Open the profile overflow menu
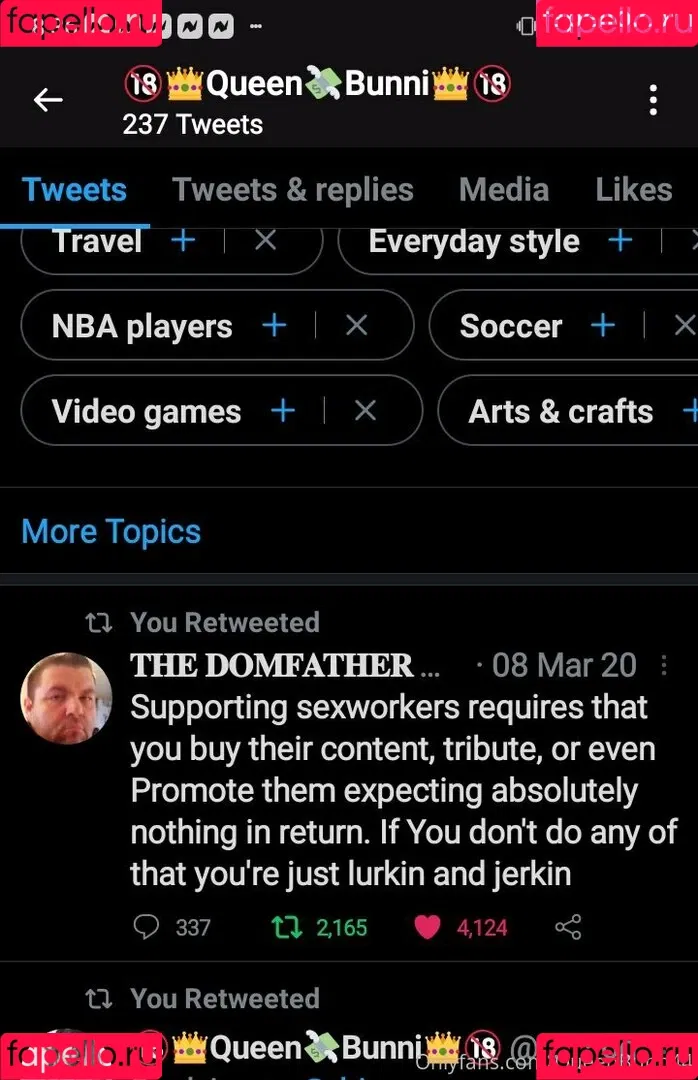The width and height of the screenshot is (698, 1080). click(653, 100)
